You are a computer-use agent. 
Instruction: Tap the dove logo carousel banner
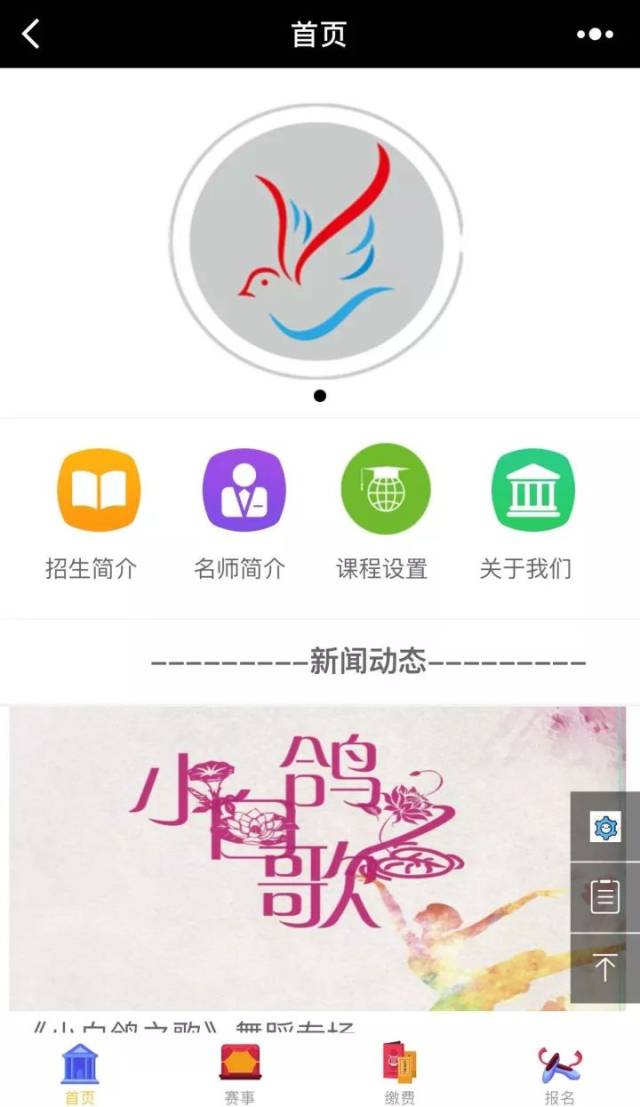click(317, 242)
